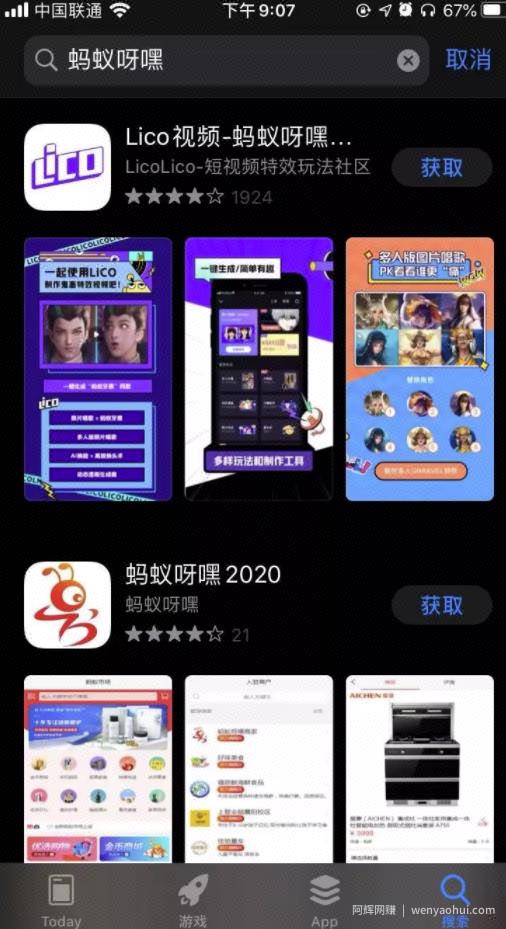506x929 pixels.
Task: Switch to the Today tab
Action: point(61,900)
